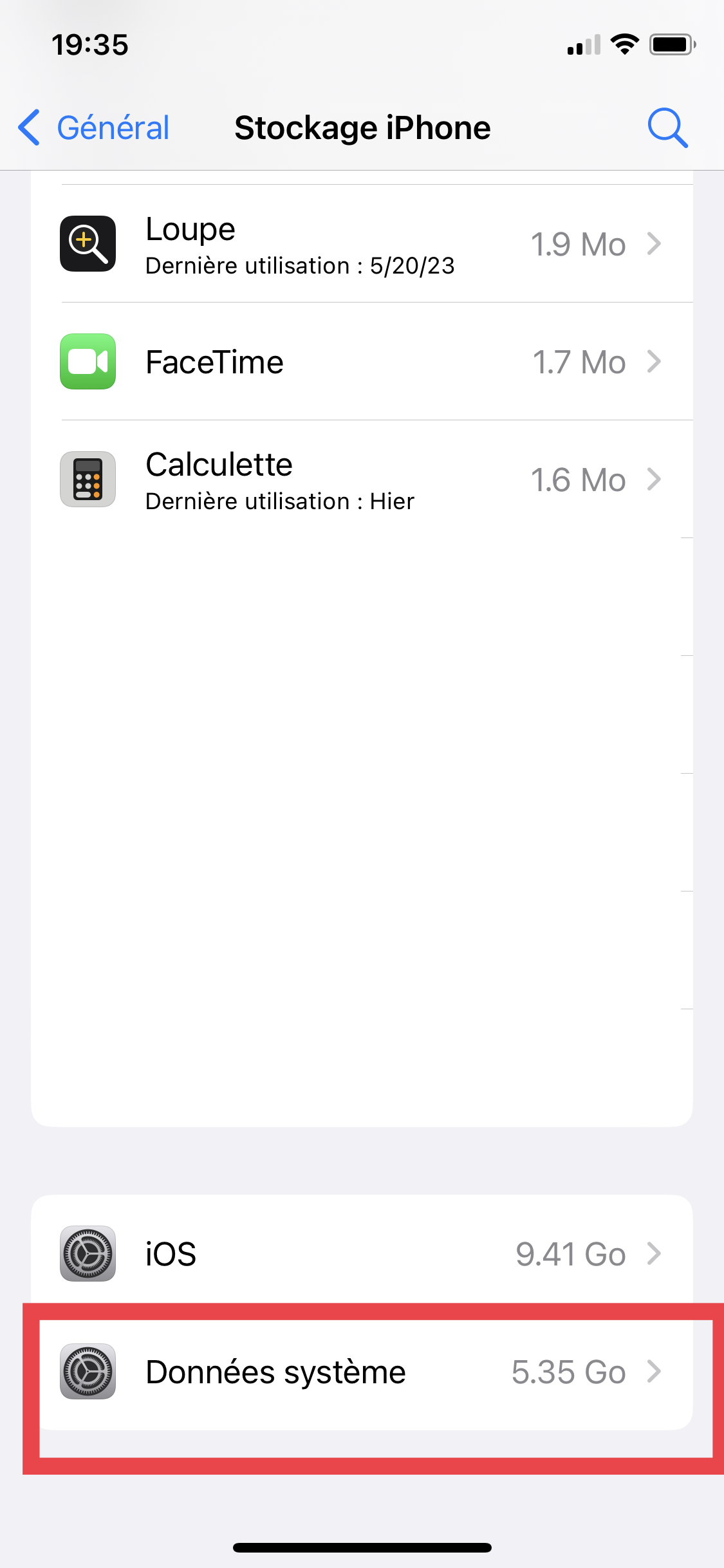Open iOS storage details
The width and height of the screenshot is (724, 1568).
click(x=362, y=1254)
